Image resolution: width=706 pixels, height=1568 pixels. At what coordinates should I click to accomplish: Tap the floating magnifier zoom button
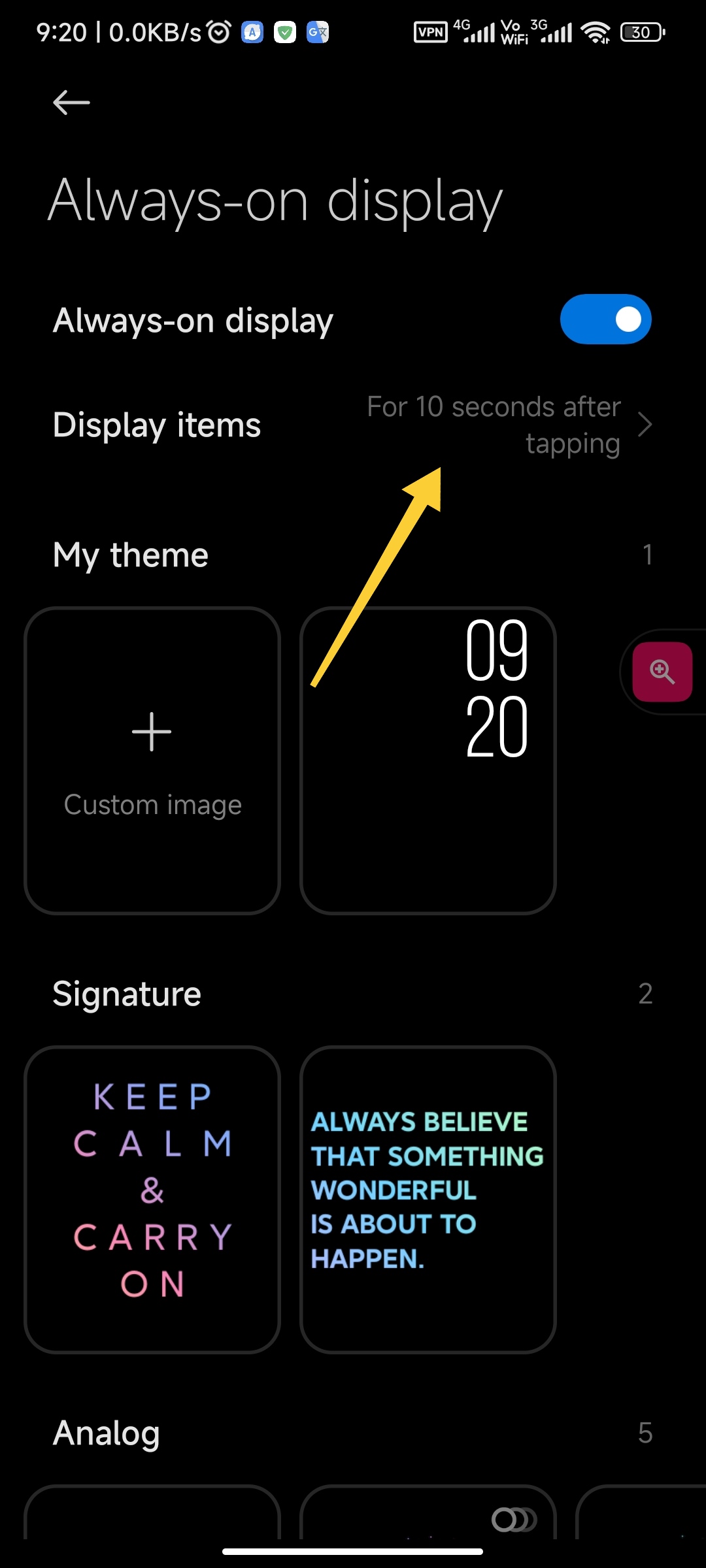pyautogui.click(x=662, y=672)
